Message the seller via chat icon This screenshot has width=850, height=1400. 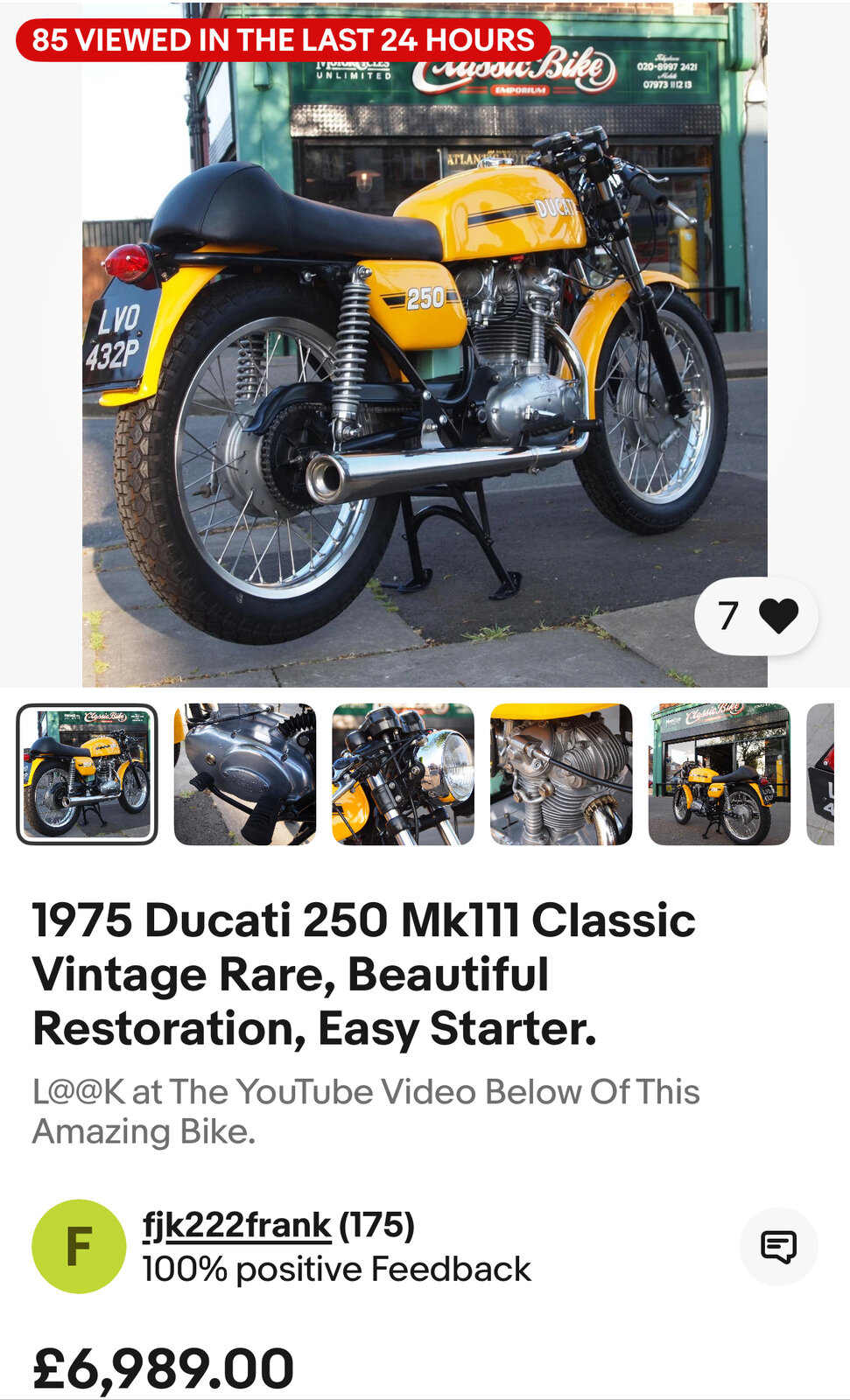(778, 1246)
